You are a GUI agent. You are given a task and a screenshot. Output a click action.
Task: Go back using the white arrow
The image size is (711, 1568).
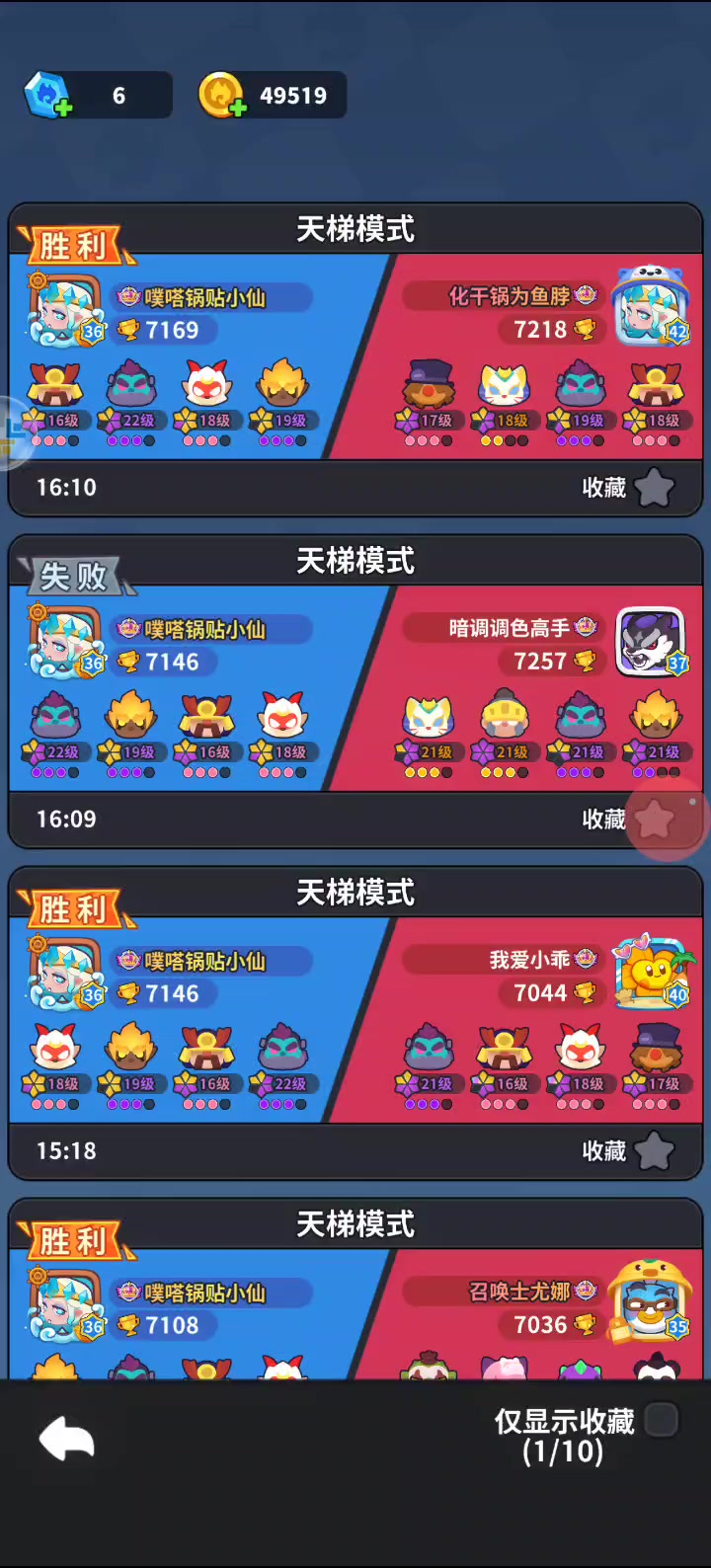pos(67,1440)
